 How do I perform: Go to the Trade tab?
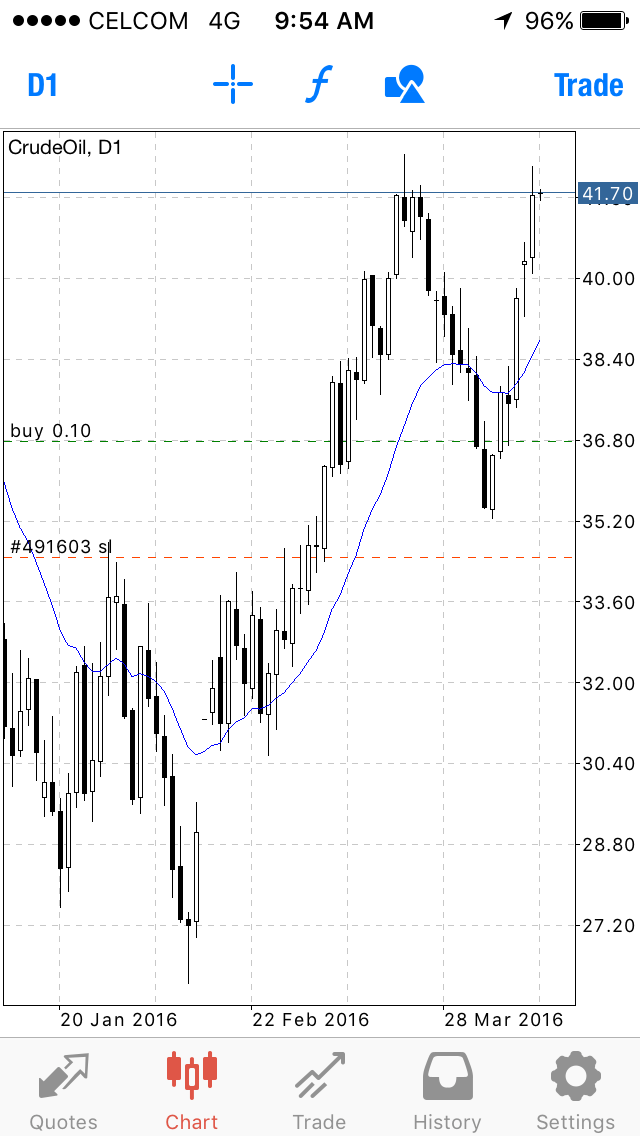319,1090
